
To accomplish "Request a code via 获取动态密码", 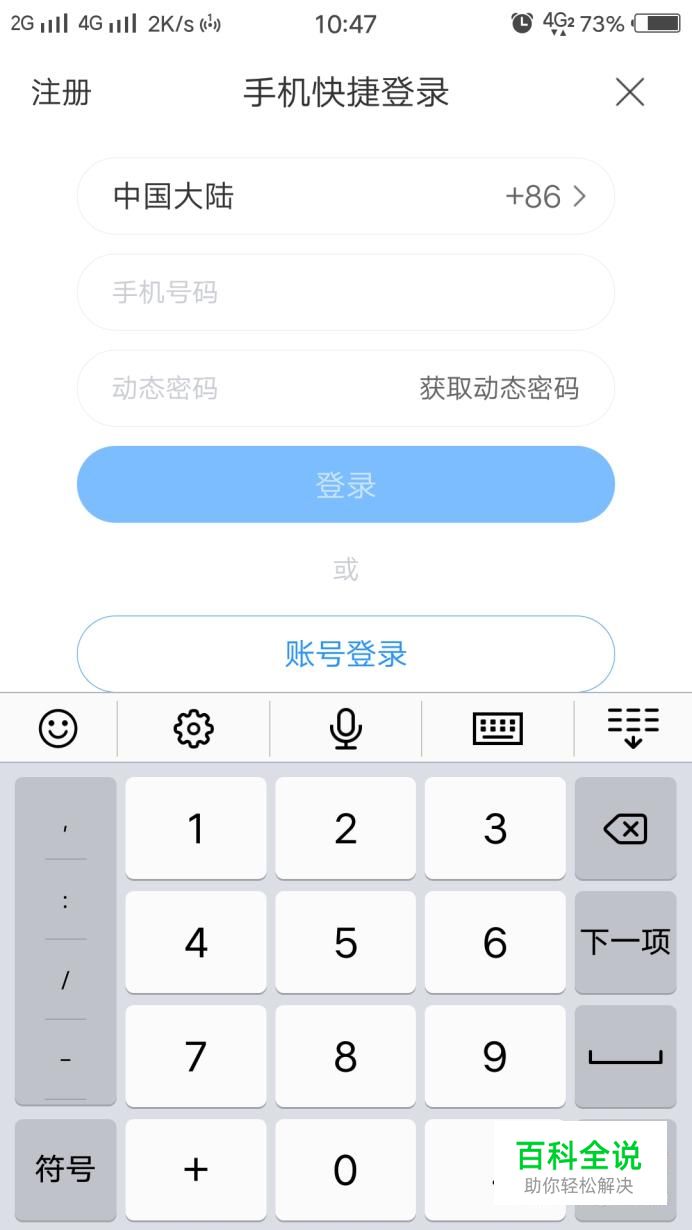I will (499, 388).
